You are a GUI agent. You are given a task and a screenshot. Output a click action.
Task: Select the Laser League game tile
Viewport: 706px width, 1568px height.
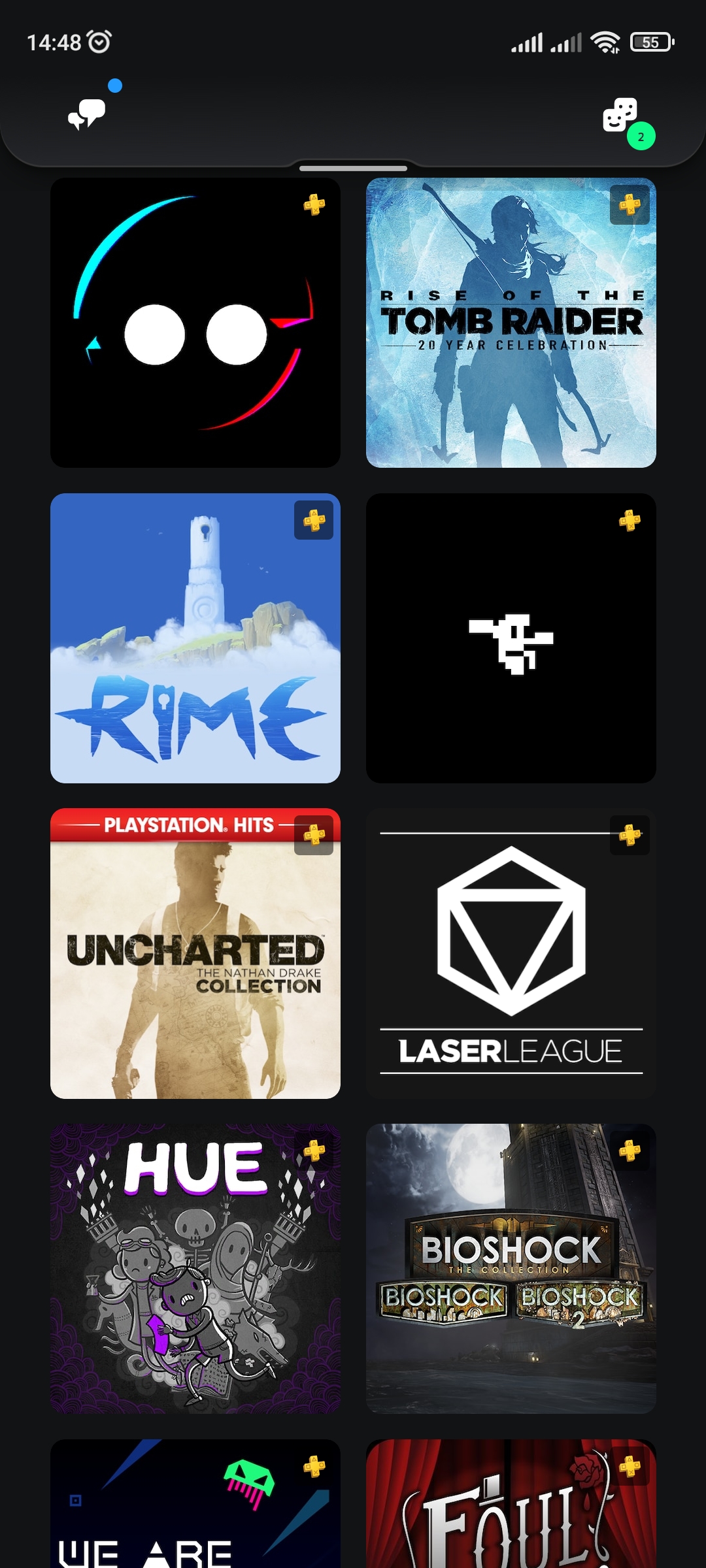(511, 954)
